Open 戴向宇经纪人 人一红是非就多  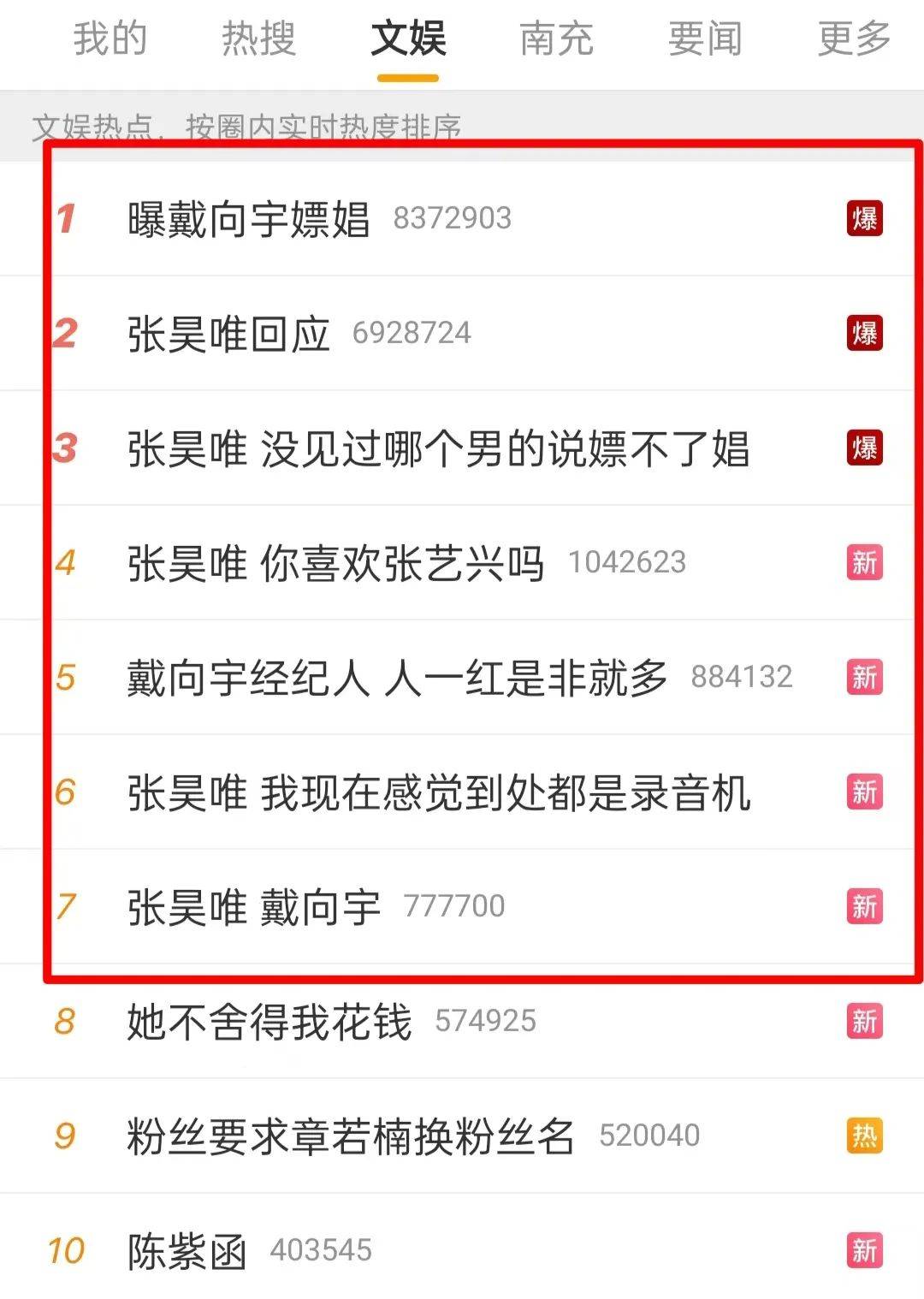coord(397,678)
